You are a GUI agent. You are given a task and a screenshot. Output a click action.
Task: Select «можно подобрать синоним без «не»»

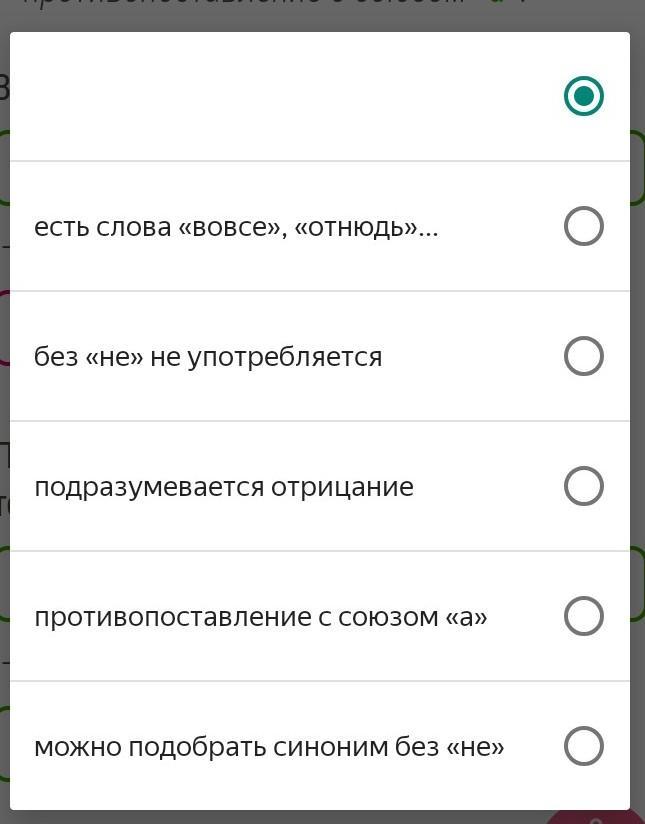(583, 746)
